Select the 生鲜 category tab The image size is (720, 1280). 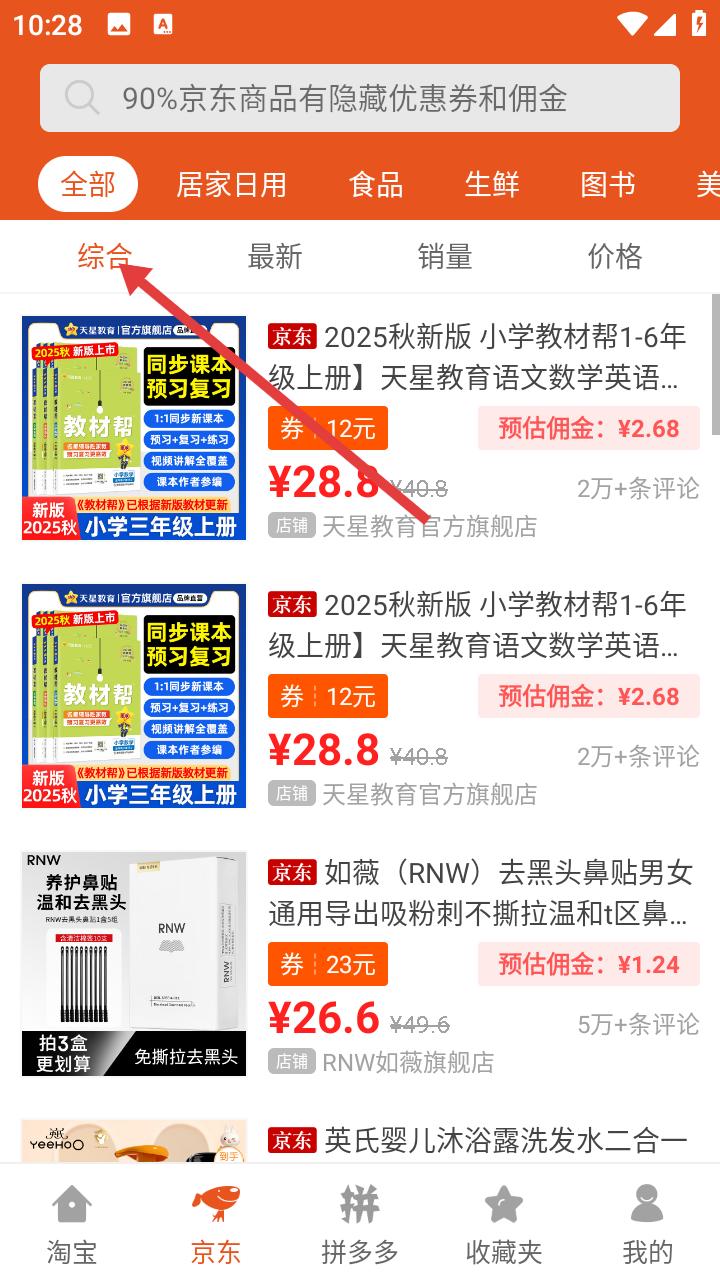491,184
